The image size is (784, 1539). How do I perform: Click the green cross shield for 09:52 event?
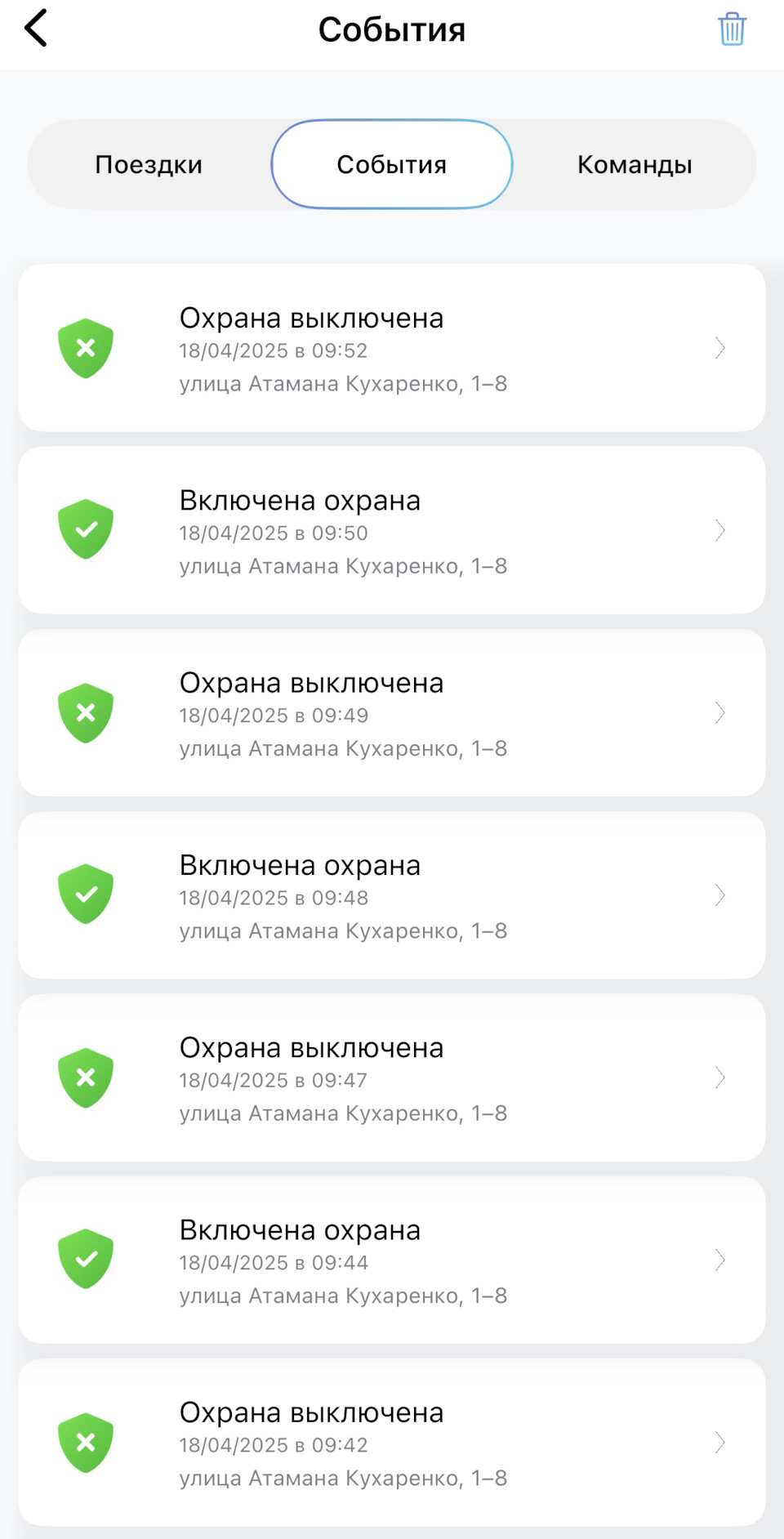pos(86,347)
